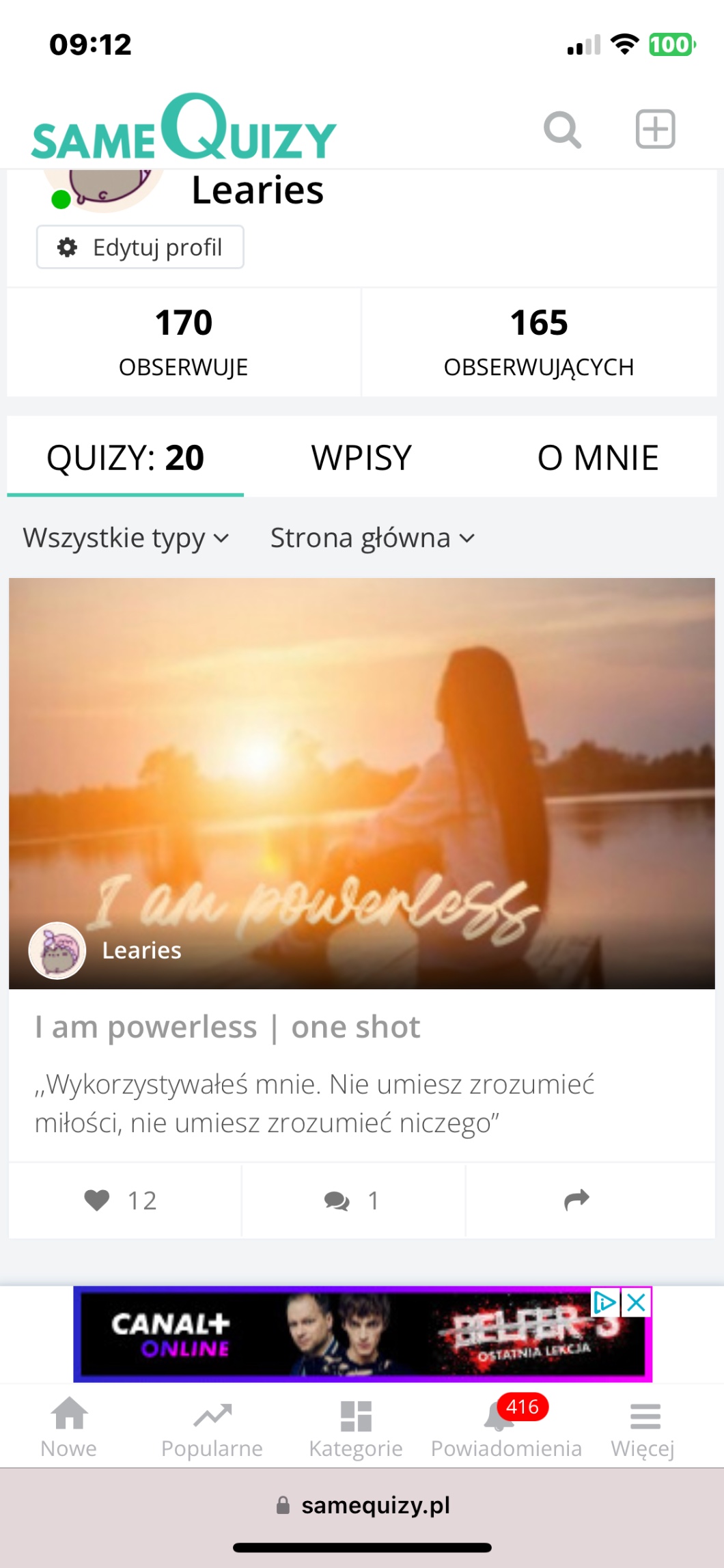This screenshot has height=1568, width=724.
Task: Tap the plus icon to create
Action: [655, 129]
